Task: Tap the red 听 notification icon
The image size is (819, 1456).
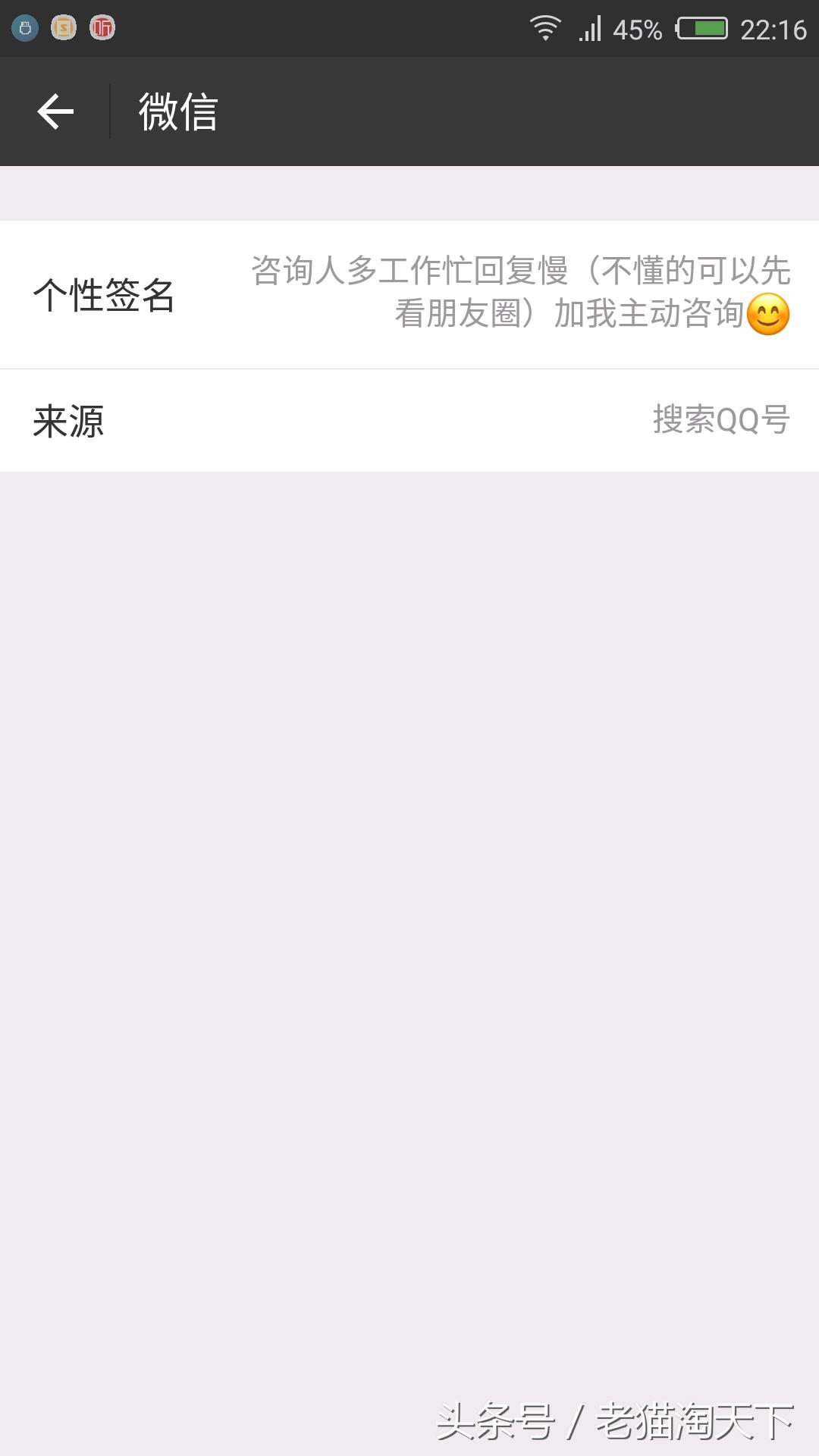Action: 102,27
